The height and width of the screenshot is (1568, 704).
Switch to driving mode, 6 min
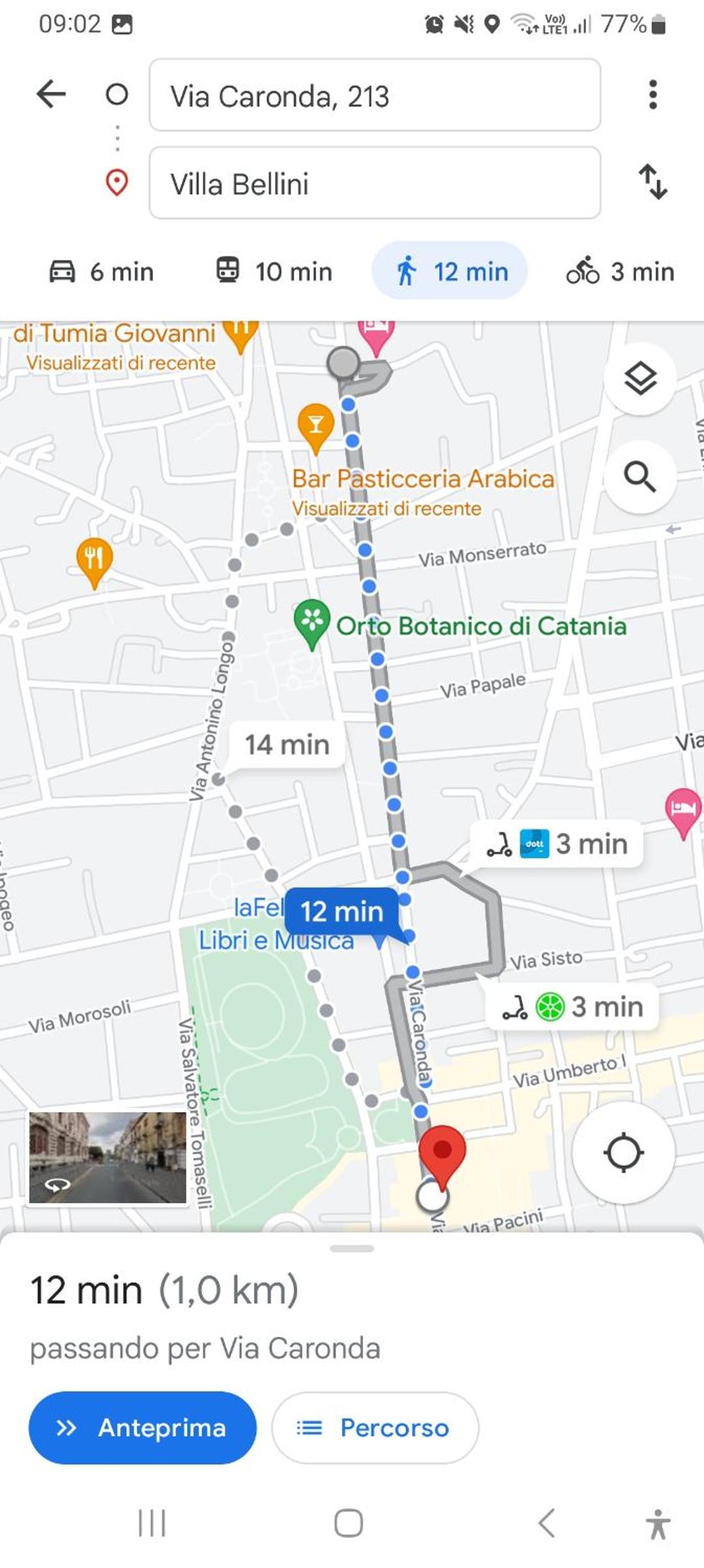pyautogui.click(x=101, y=271)
